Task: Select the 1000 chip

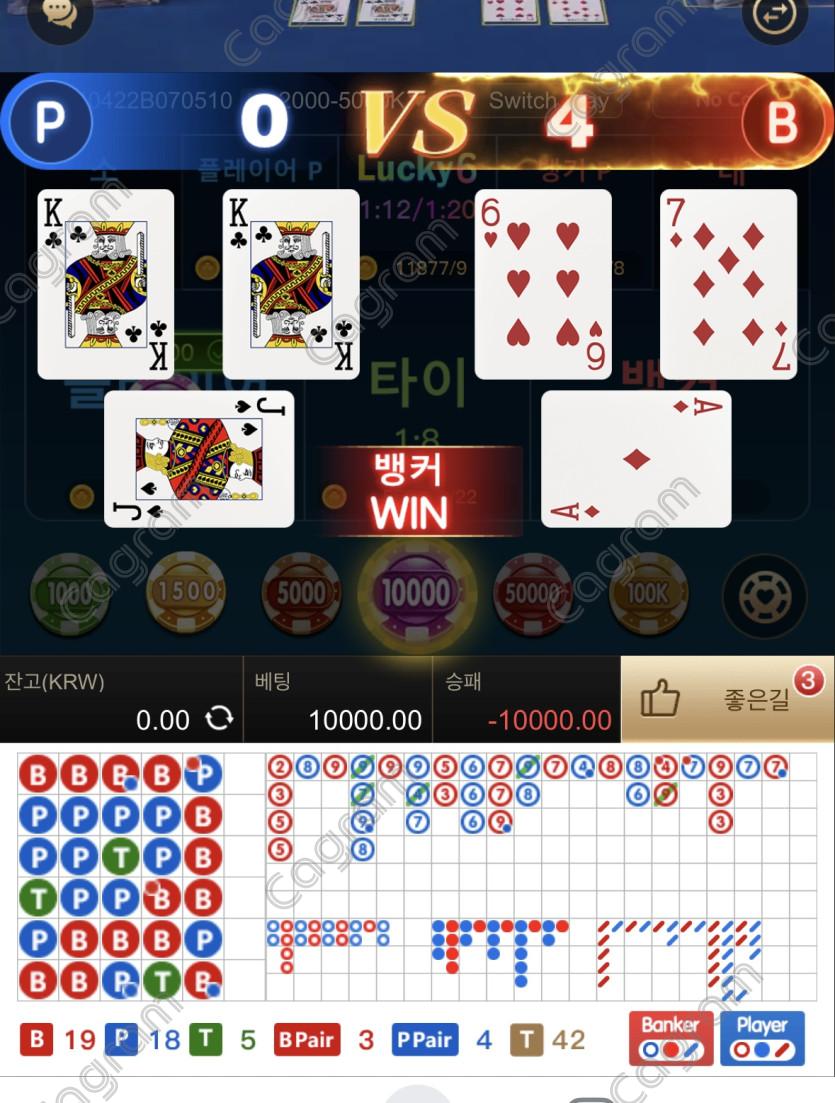Action: click(x=70, y=592)
